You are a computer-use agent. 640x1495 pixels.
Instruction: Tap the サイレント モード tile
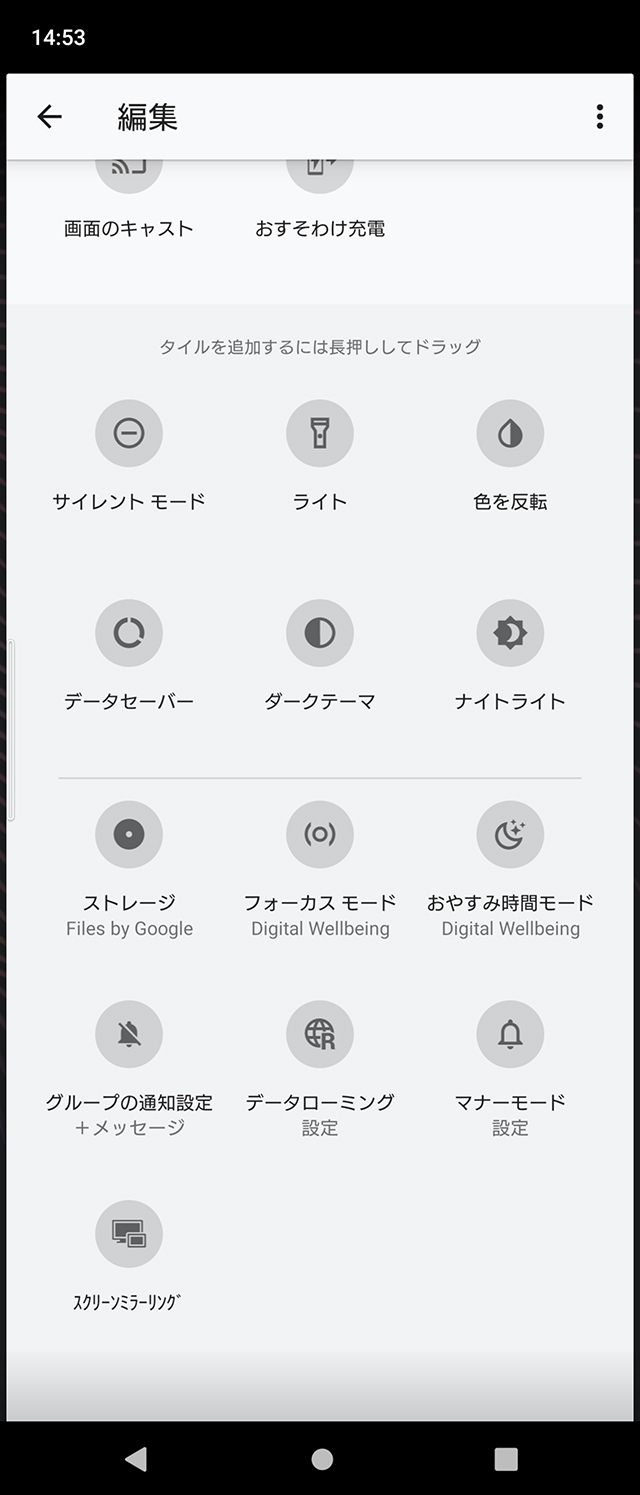click(x=129, y=433)
